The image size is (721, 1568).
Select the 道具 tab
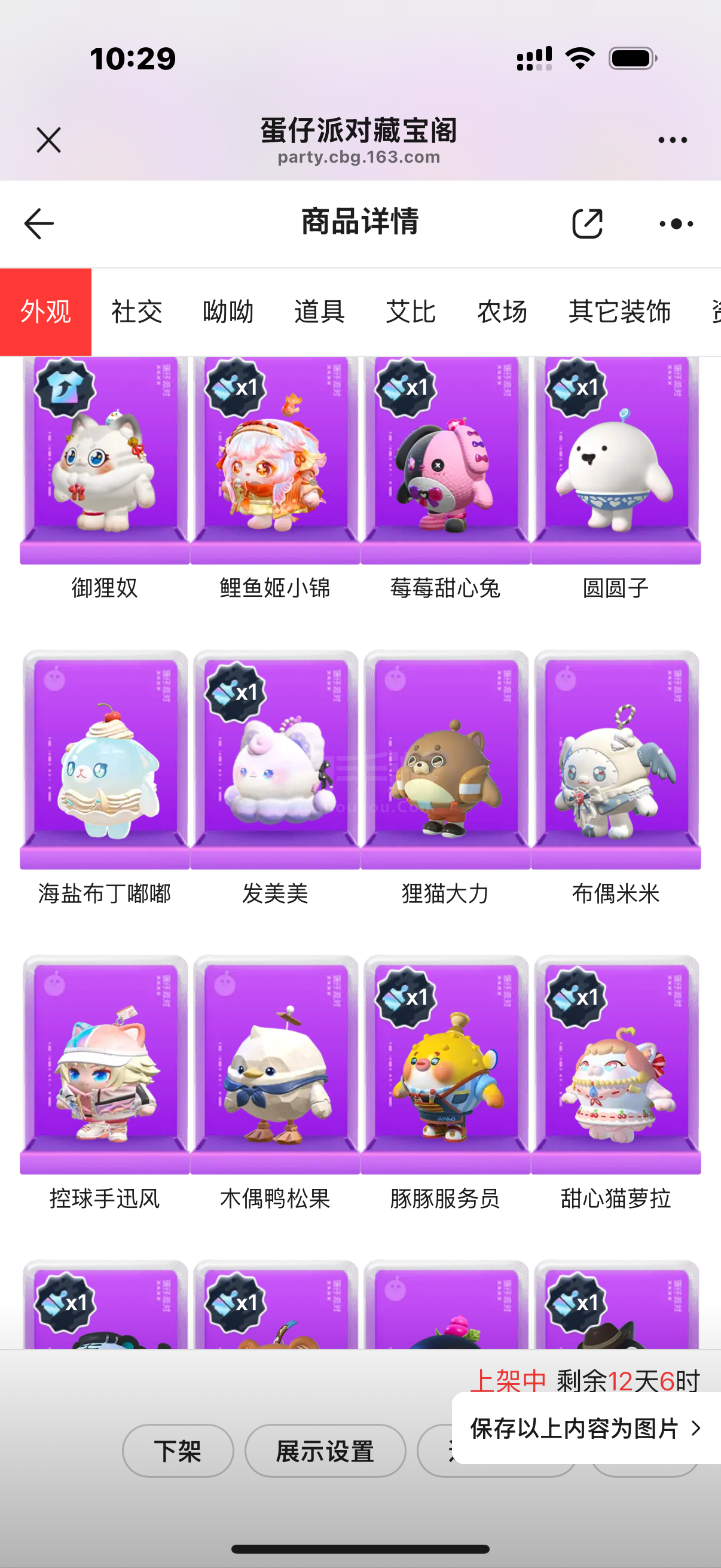coord(319,312)
